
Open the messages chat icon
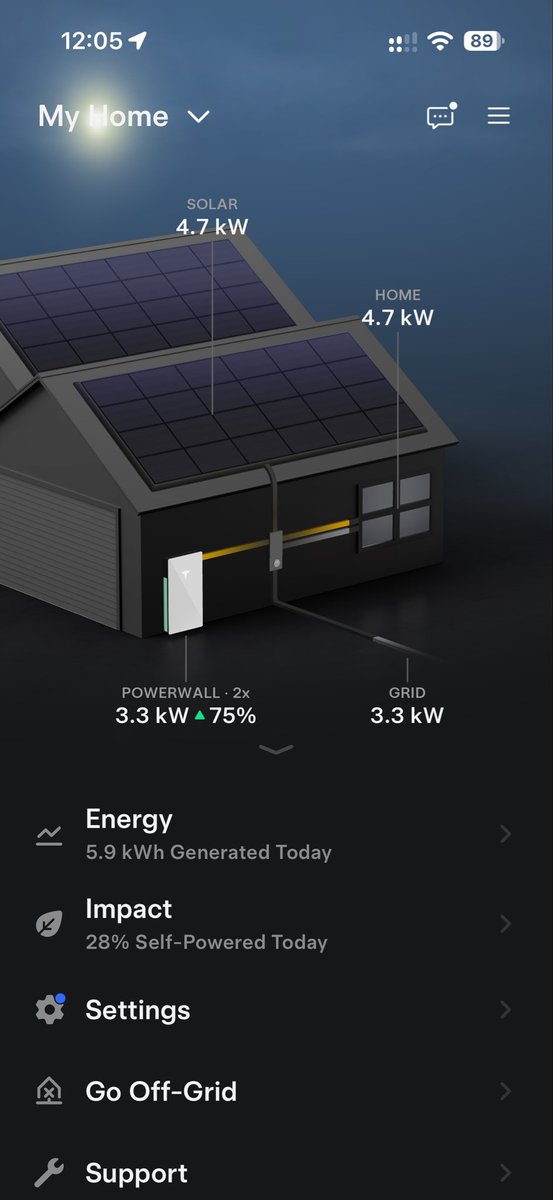click(441, 115)
